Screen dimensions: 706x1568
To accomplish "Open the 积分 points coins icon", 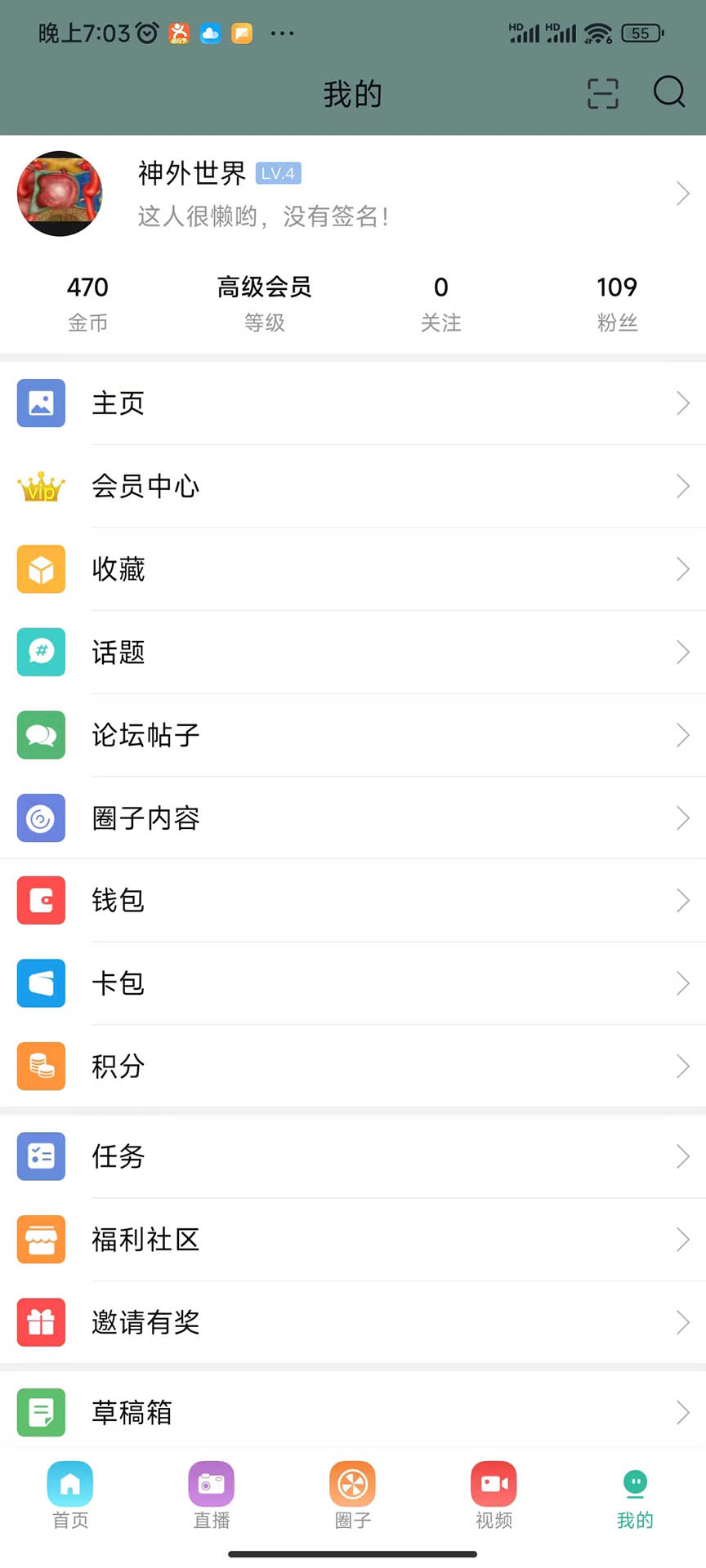I will point(41,1066).
